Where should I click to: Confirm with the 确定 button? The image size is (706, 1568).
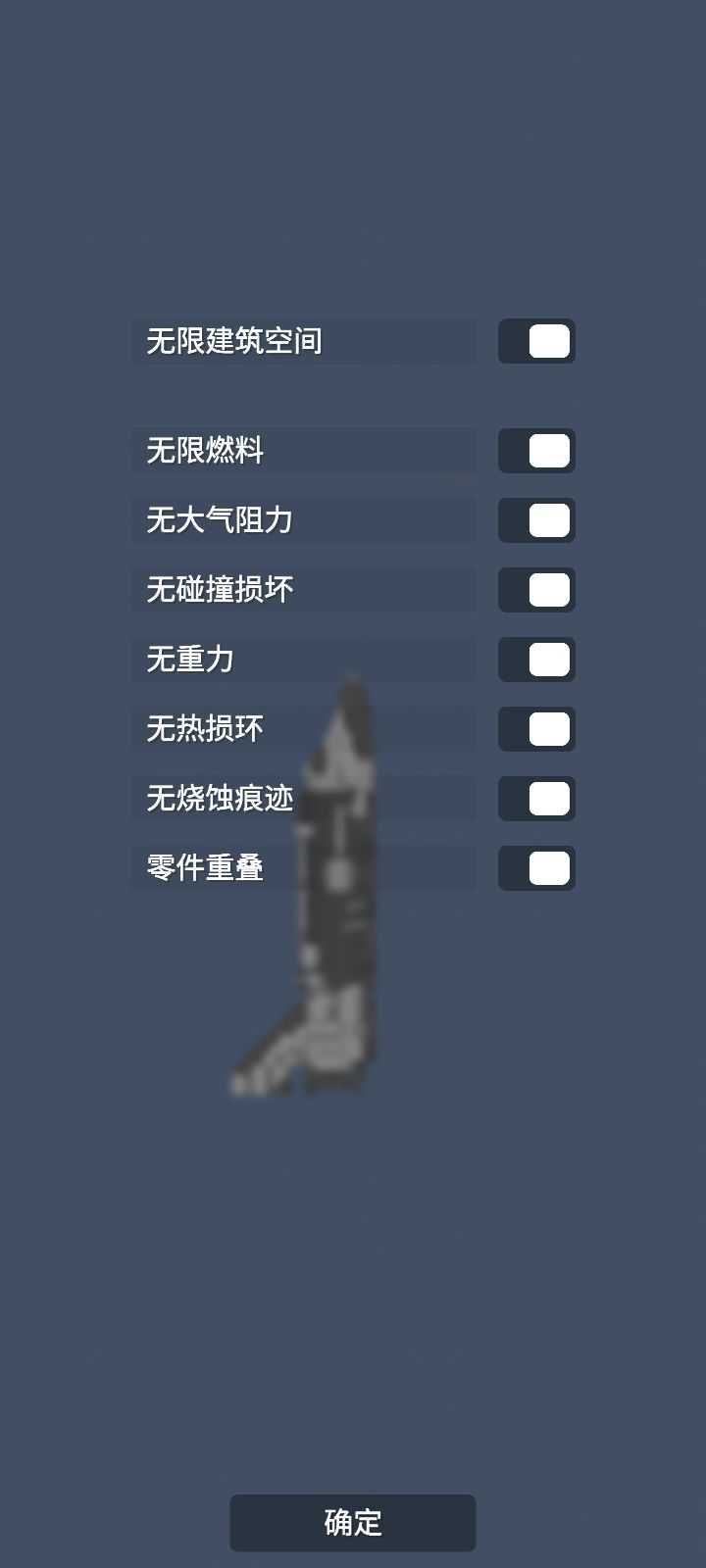[x=353, y=1522]
